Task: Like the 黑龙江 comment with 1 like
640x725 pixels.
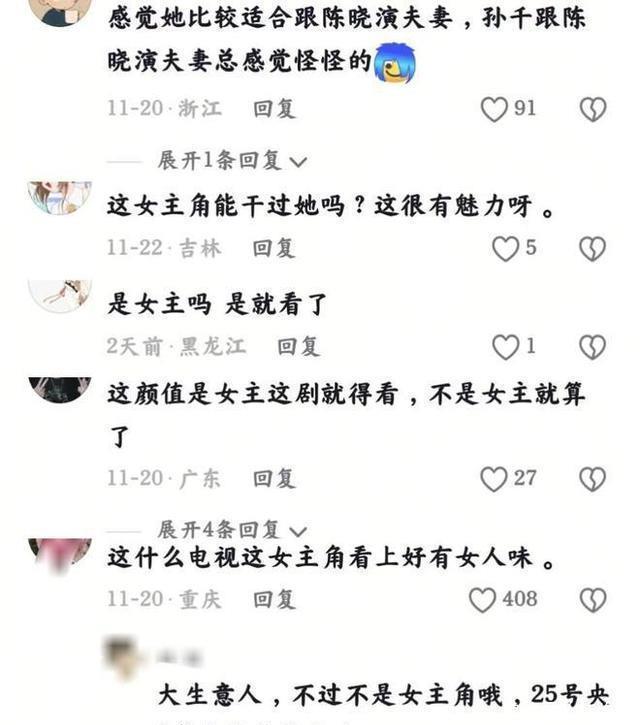Action: click(x=505, y=347)
